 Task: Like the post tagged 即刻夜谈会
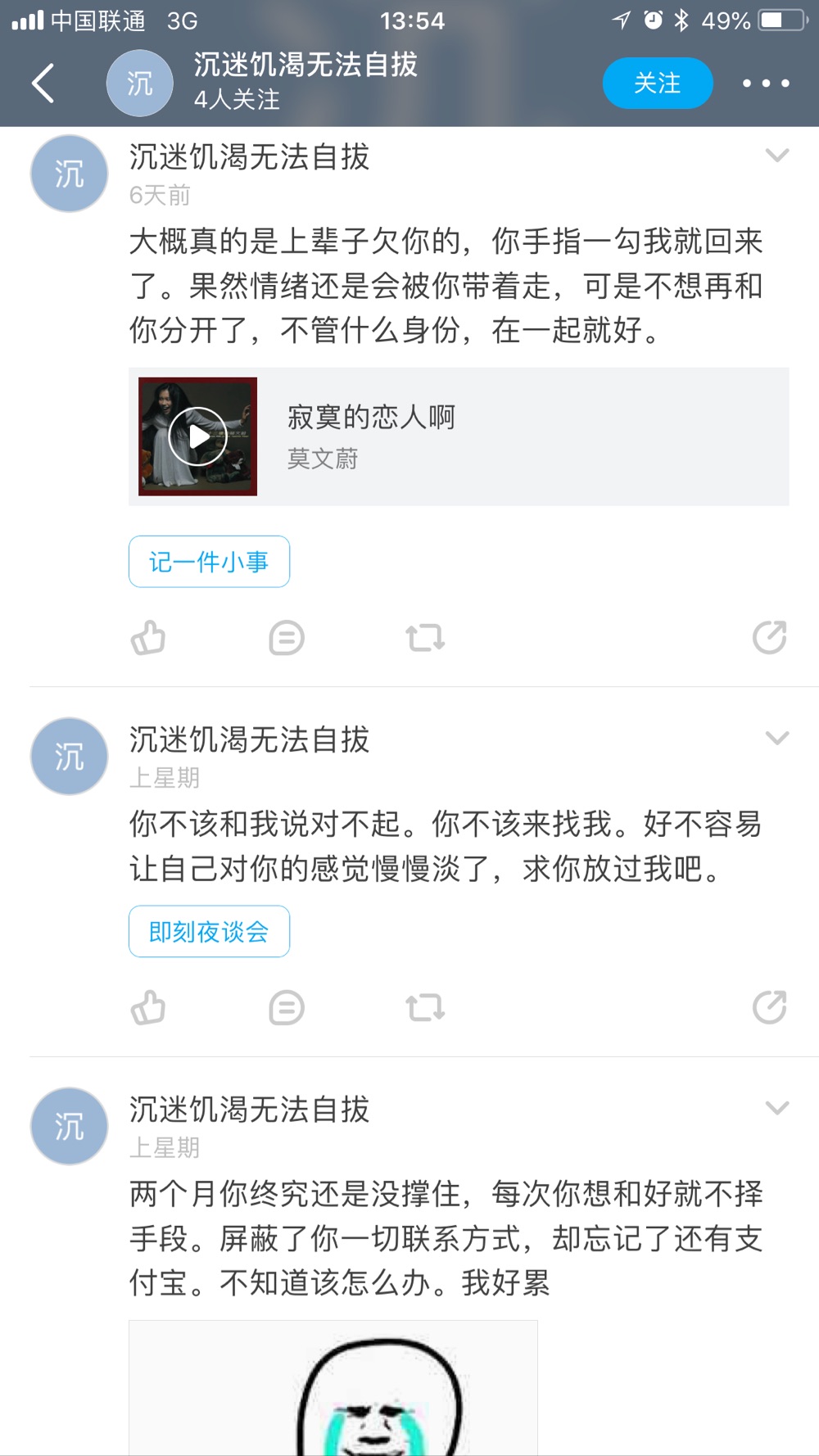148,1008
